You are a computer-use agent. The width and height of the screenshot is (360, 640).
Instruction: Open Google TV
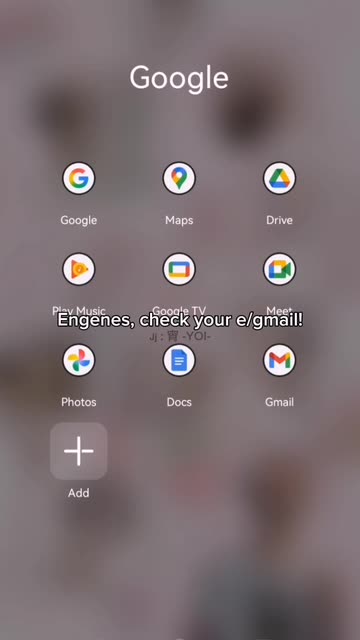[179, 269]
